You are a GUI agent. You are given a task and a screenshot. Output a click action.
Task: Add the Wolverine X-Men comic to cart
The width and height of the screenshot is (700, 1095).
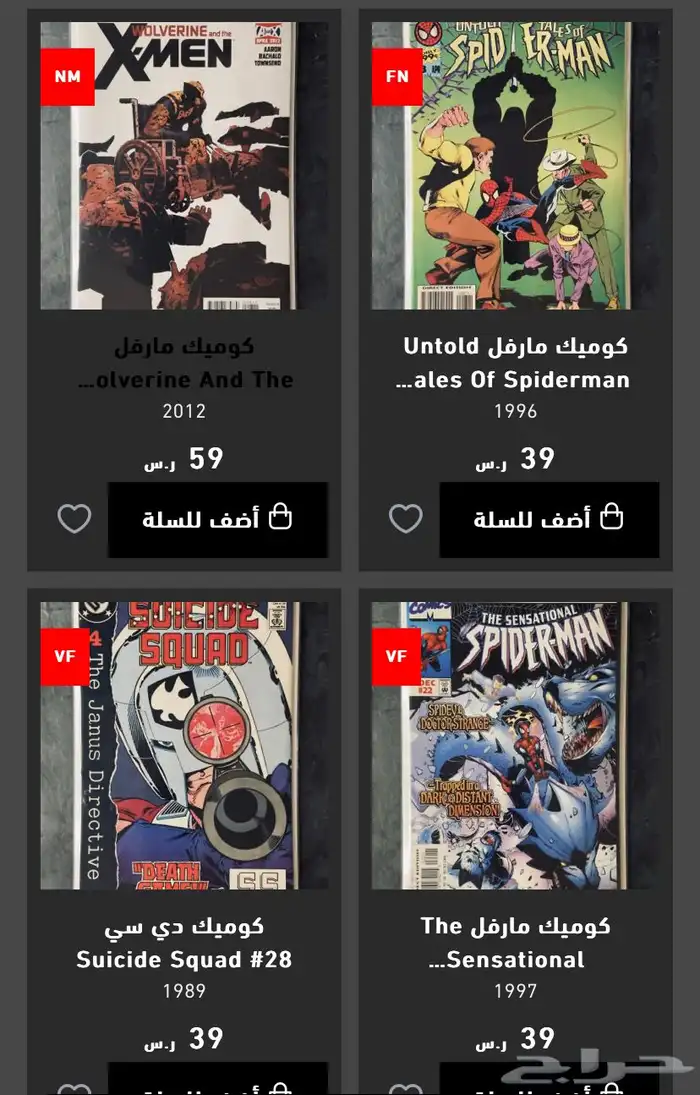pyautogui.click(x=218, y=520)
